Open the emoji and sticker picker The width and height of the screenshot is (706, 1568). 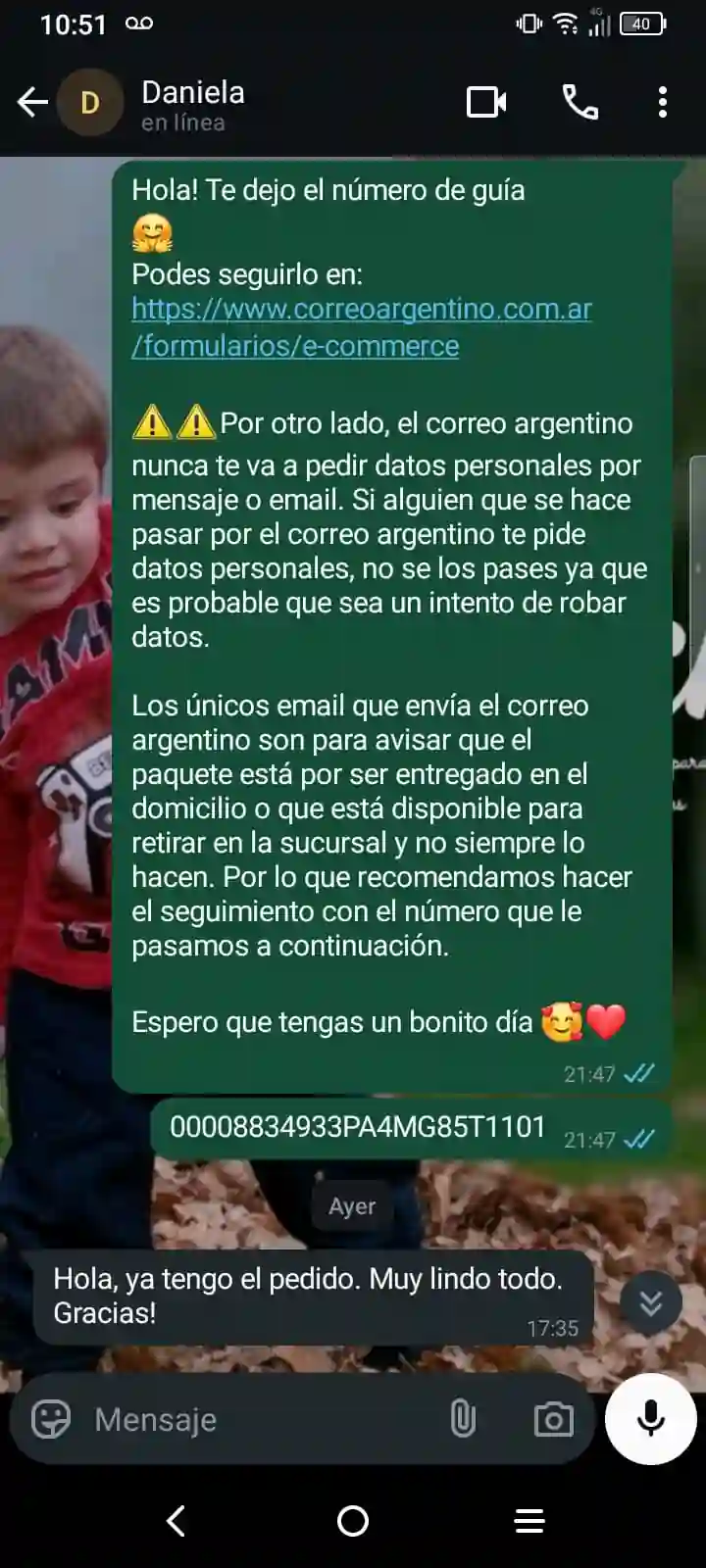[51, 1419]
